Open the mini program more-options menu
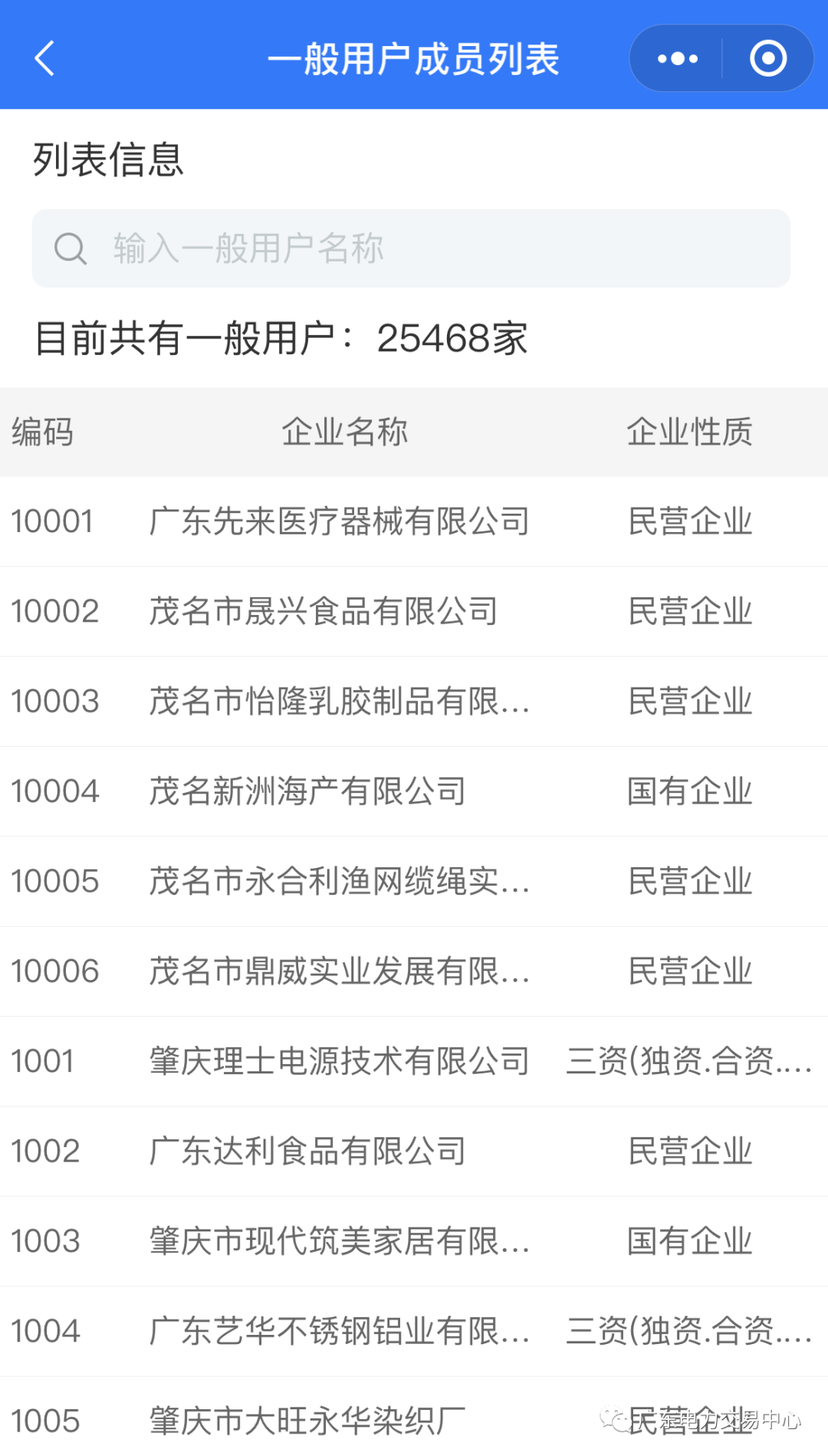 point(678,58)
